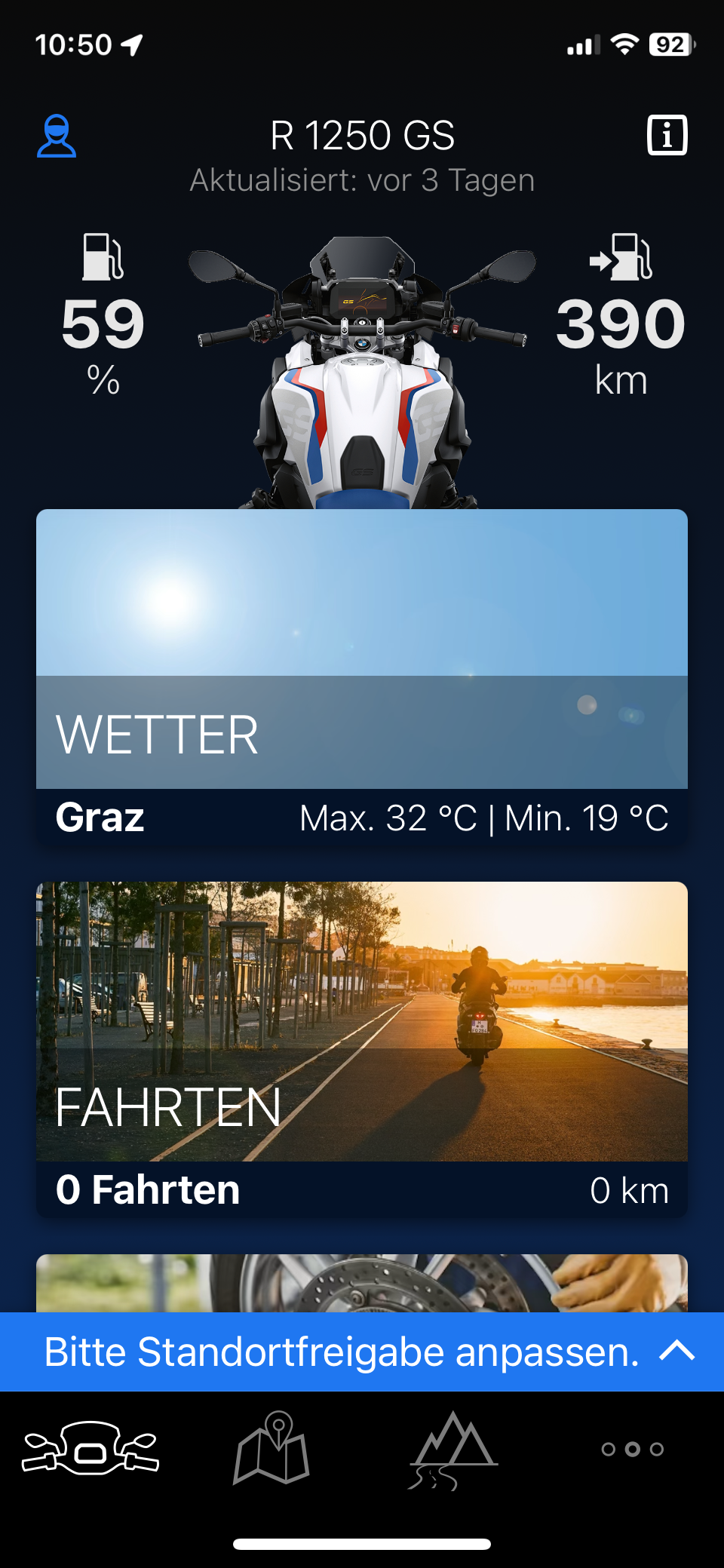Switch to the motorcycle overview tab

[90, 1448]
